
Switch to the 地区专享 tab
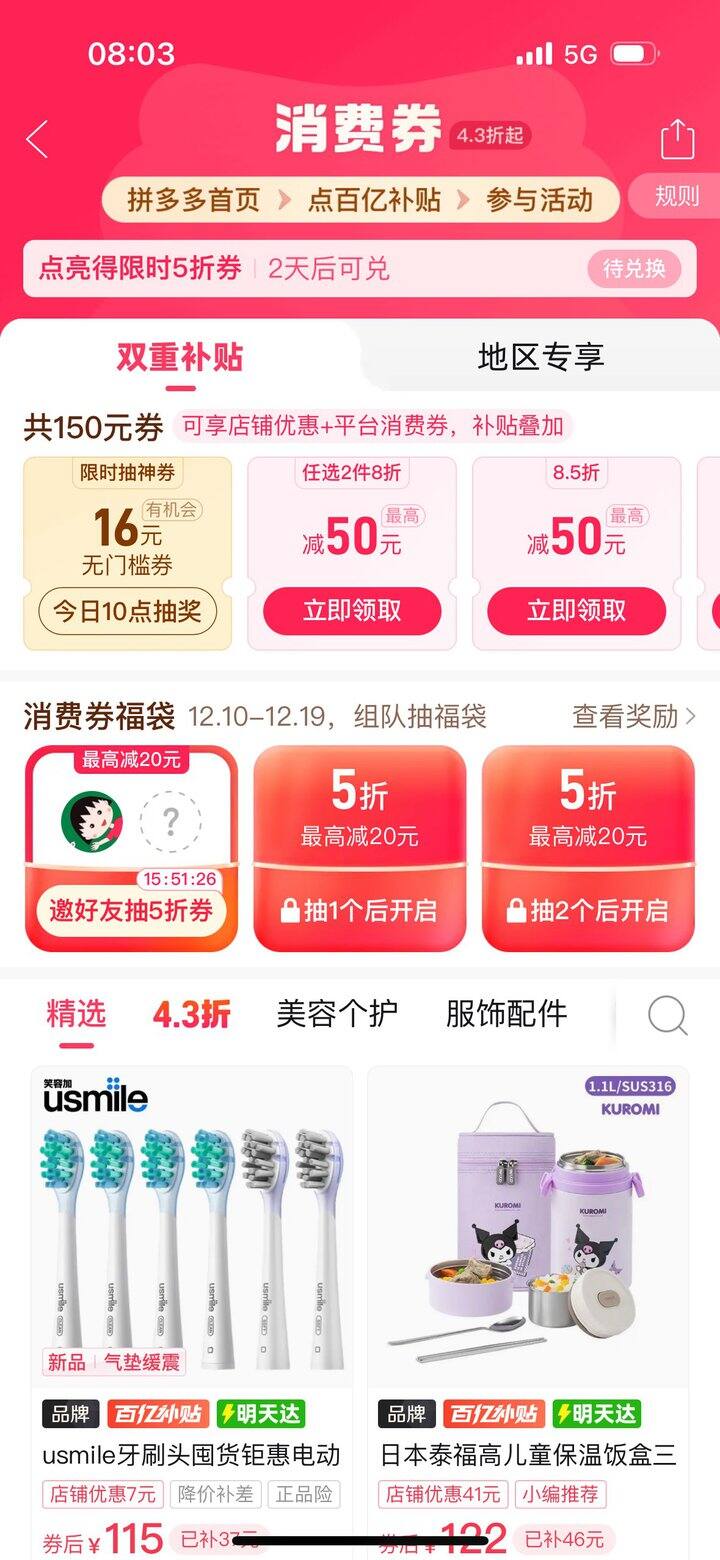point(540,355)
